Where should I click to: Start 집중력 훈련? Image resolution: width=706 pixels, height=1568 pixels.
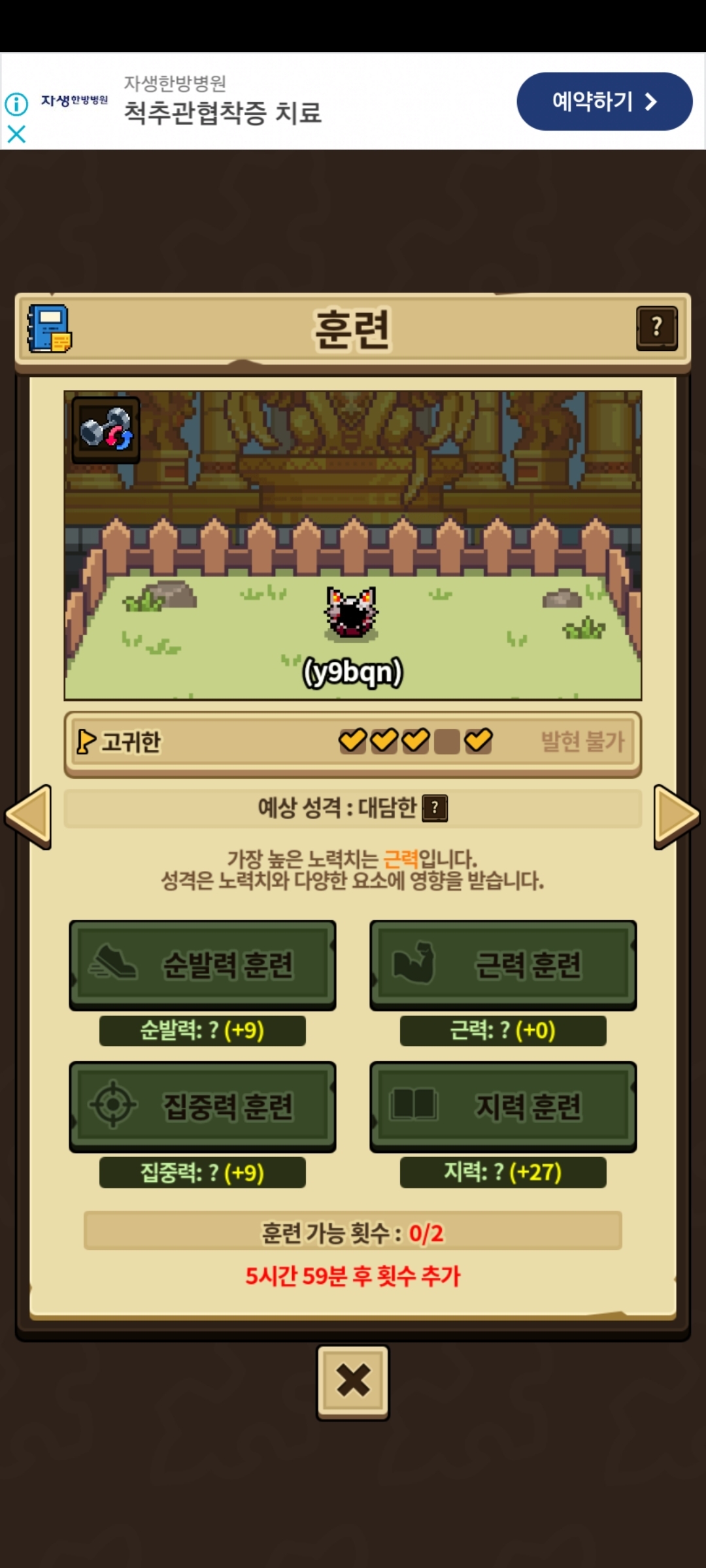click(x=203, y=1105)
